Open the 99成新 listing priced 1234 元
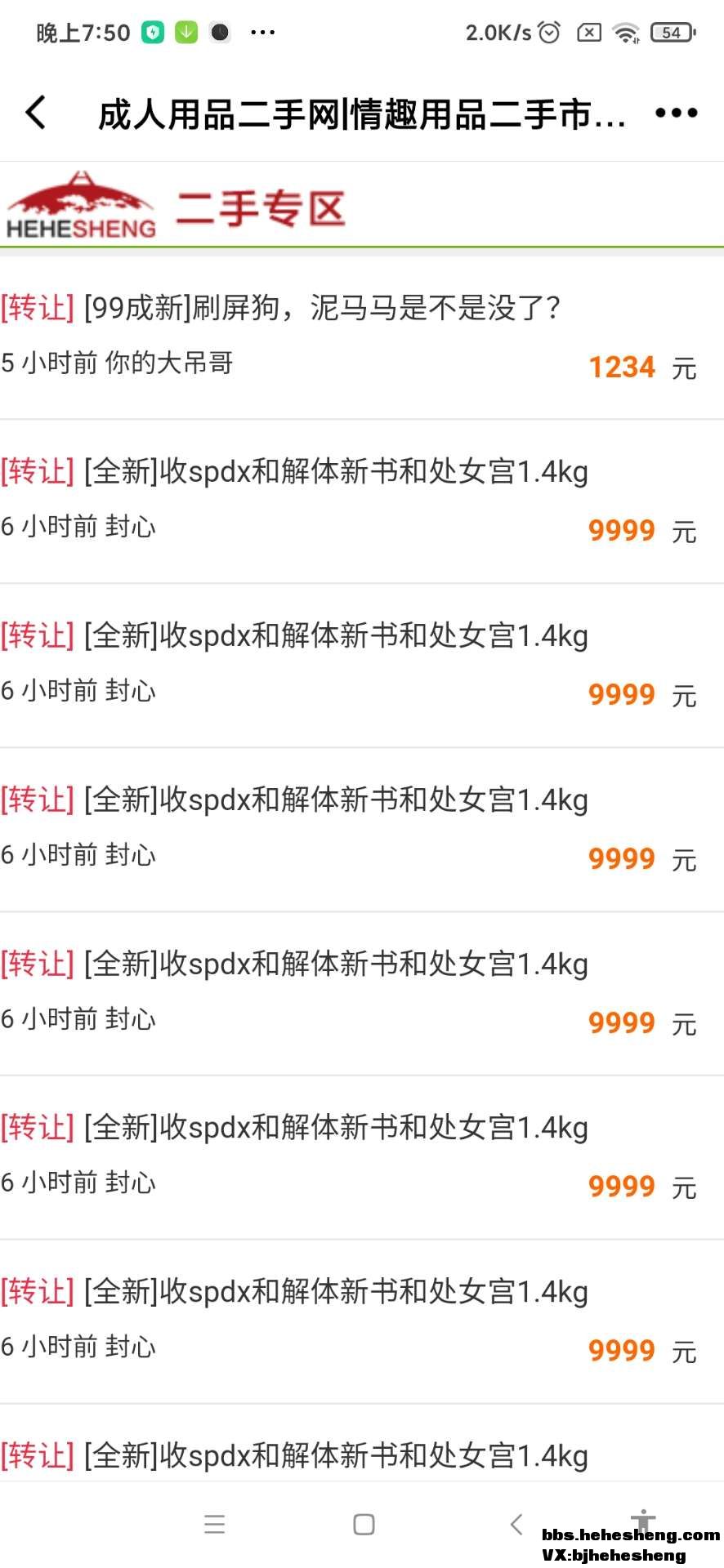The width and height of the screenshot is (724, 1568). pyautogui.click(x=322, y=309)
